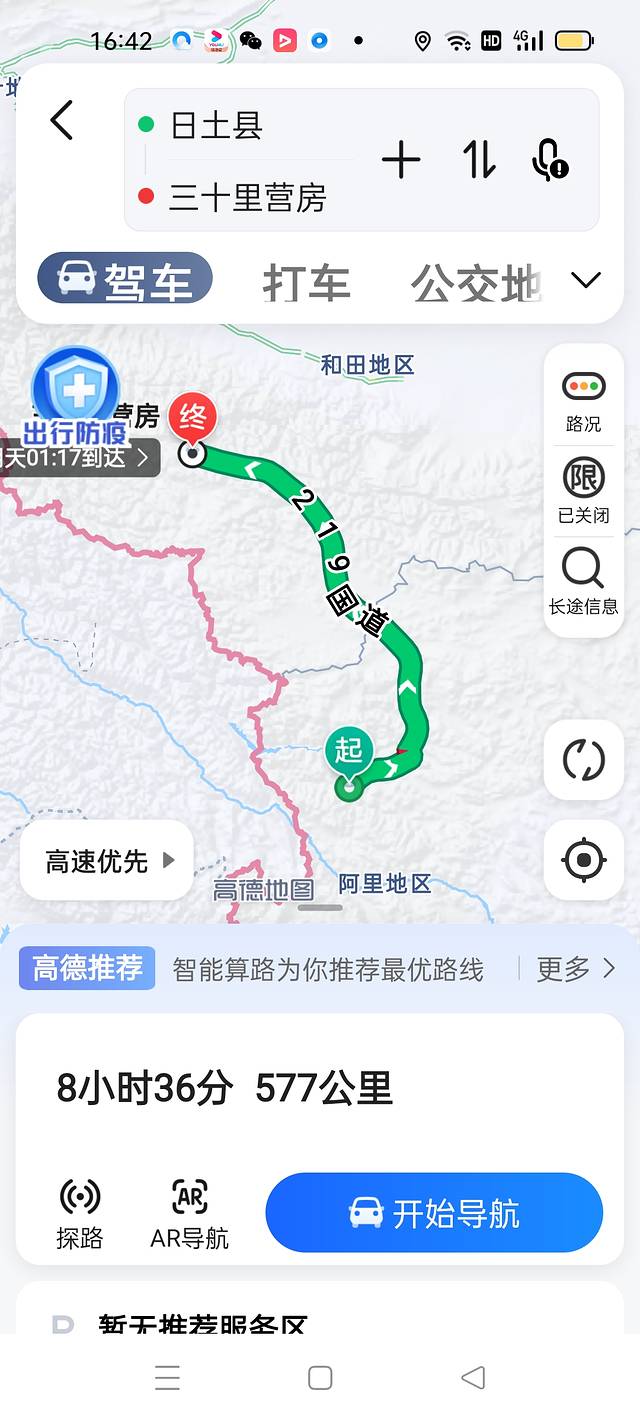Open the voice input microphone
This screenshot has width=640, height=1422.
coord(549,160)
